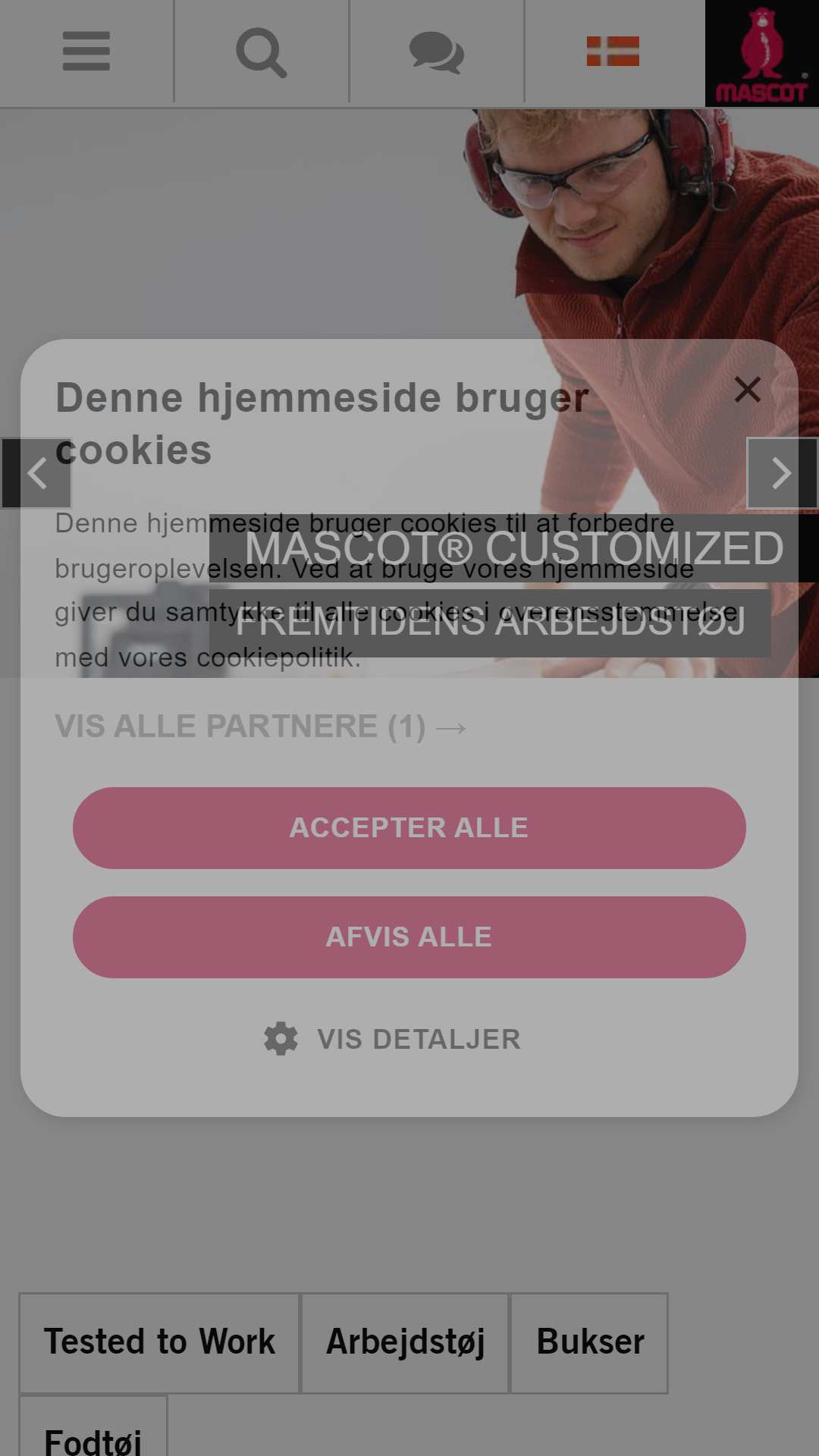This screenshot has height=1456, width=819.
Task: Open Tested to Work category
Action: [x=160, y=1342]
